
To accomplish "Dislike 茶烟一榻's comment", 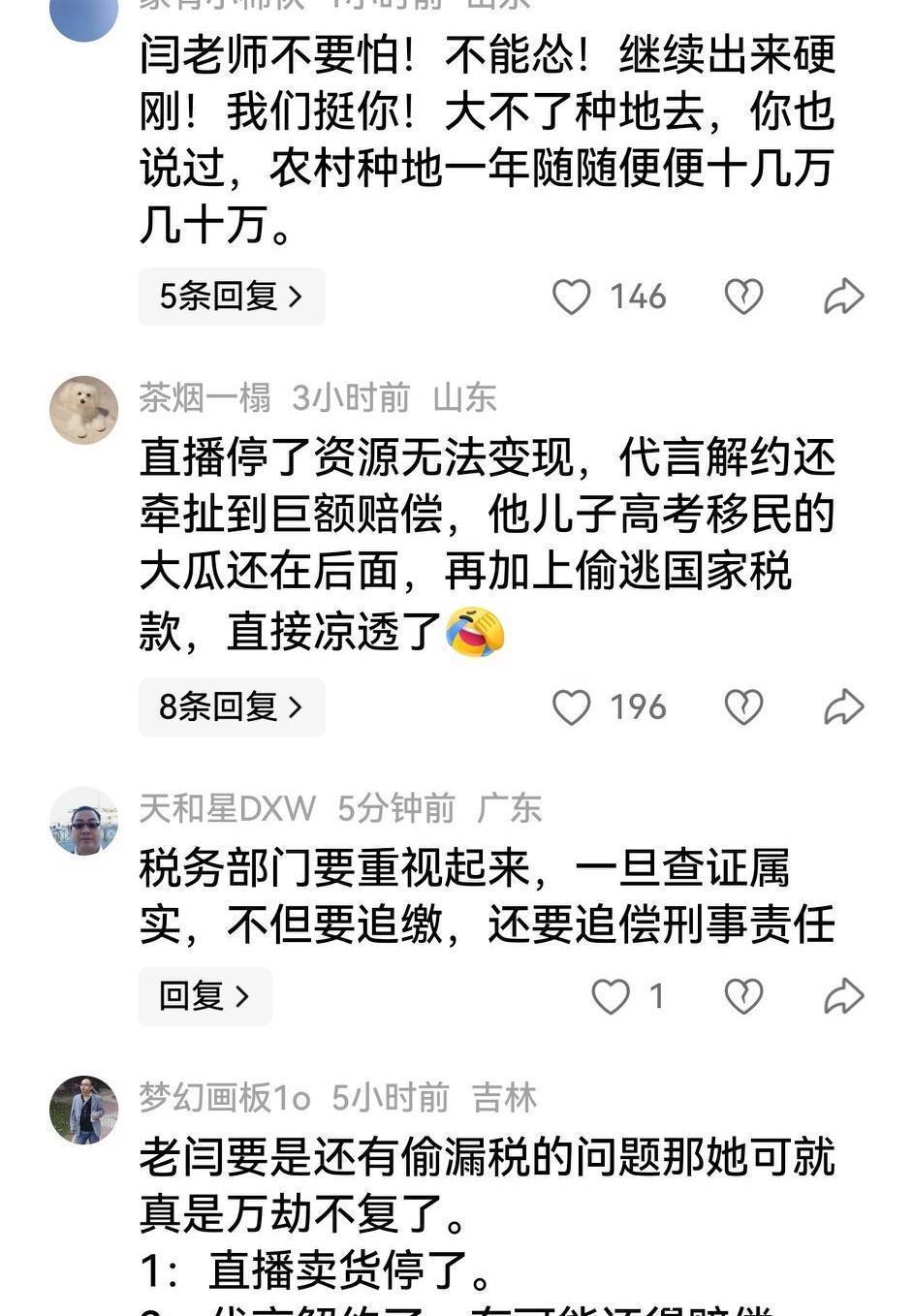I will point(743,707).
